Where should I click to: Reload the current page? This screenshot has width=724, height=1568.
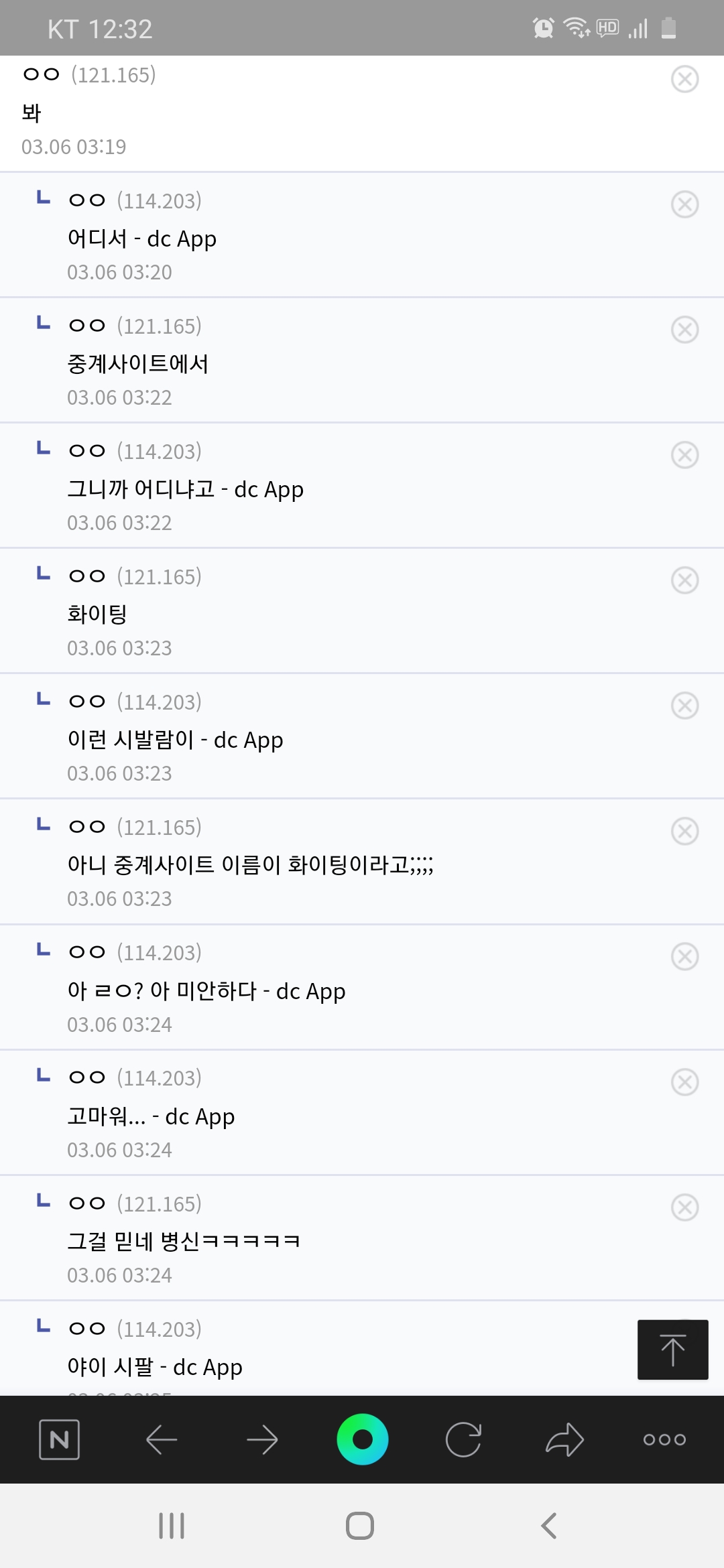(x=463, y=1439)
